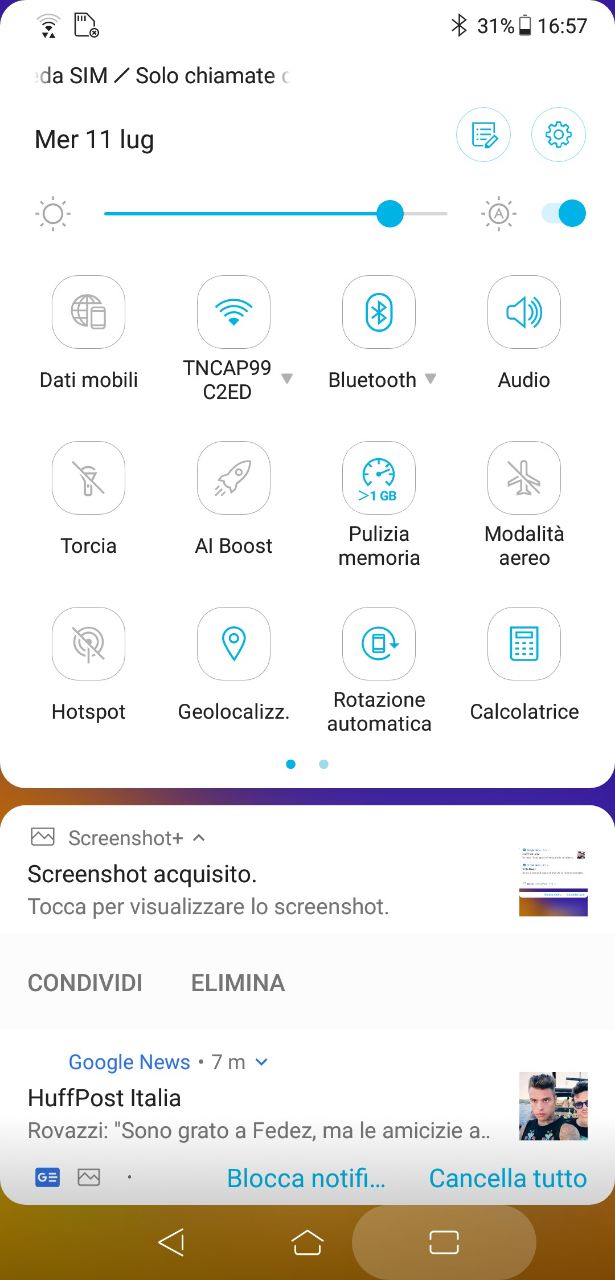The width and height of the screenshot is (615, 1280).
Task: Toggle the auto-brightness switch
Action: click(x=563, y=213)
